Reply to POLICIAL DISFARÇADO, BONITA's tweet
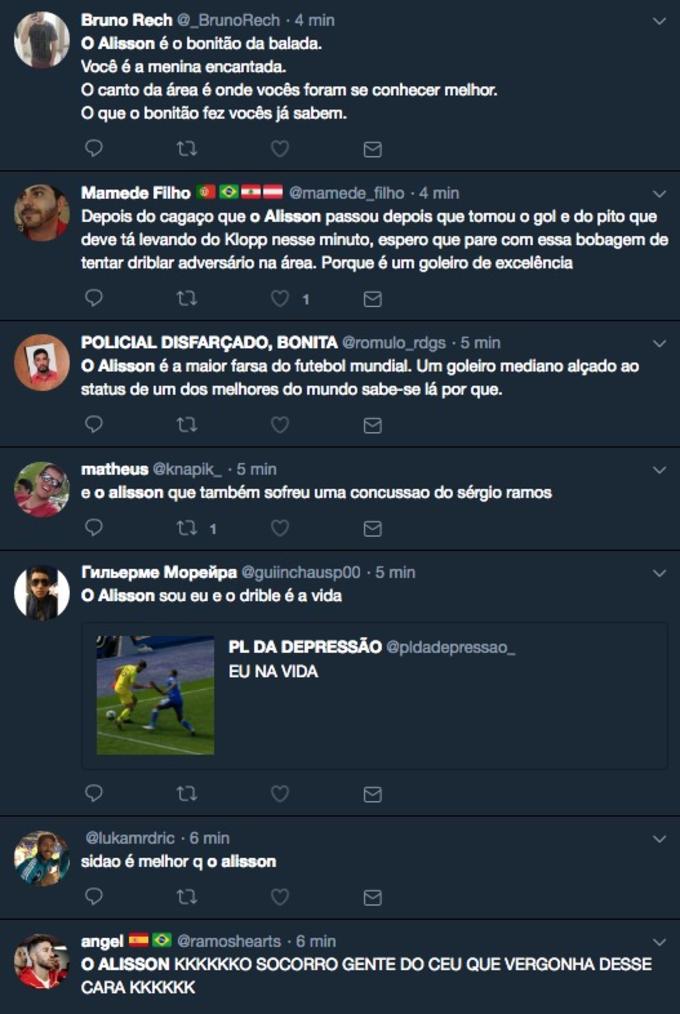This screenshot has height=1014, width=680. tap(94, 424)
